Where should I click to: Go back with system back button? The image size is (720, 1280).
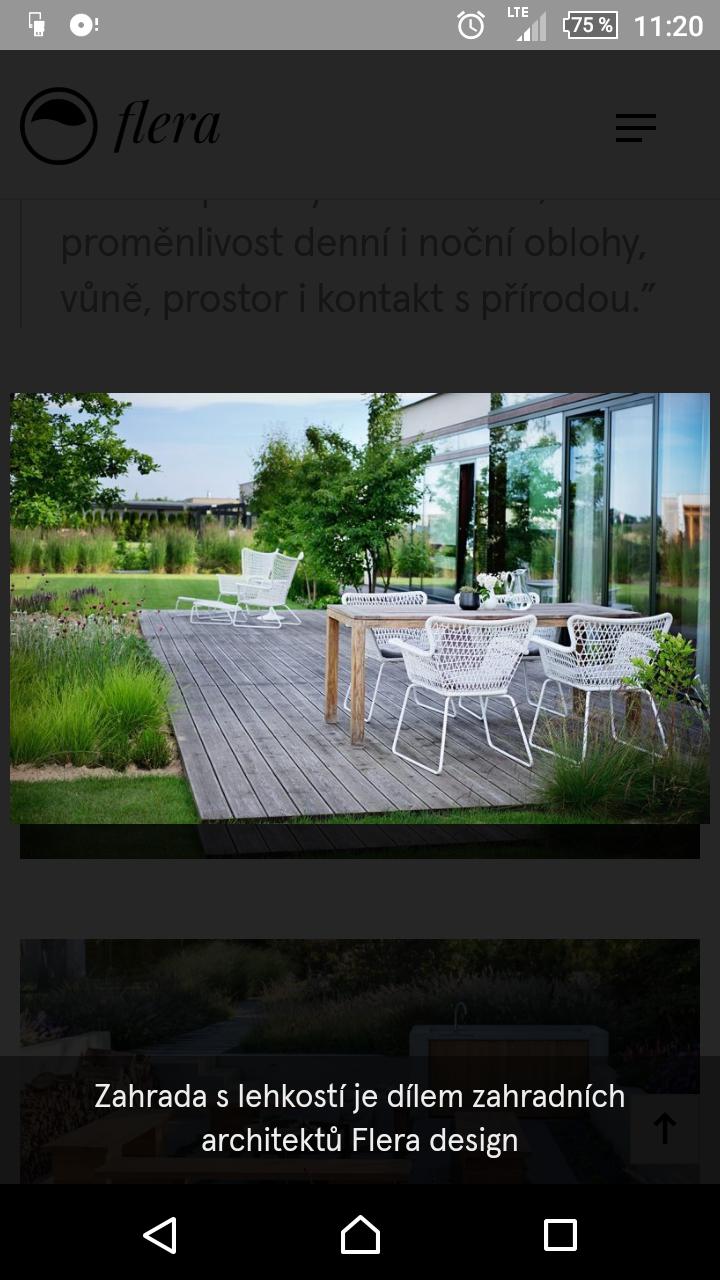pos(160,1235)
